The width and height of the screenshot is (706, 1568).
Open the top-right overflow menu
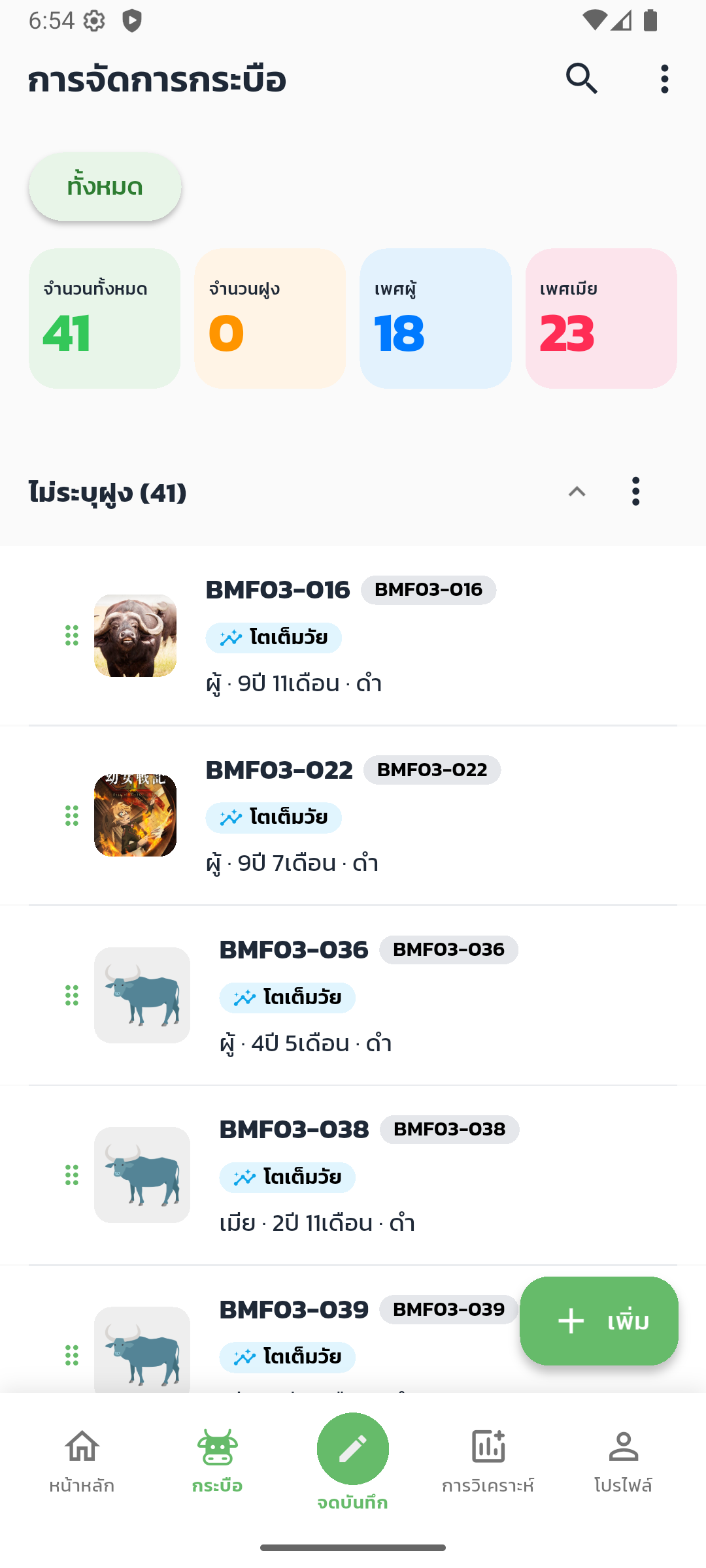[x=664, y=79]
